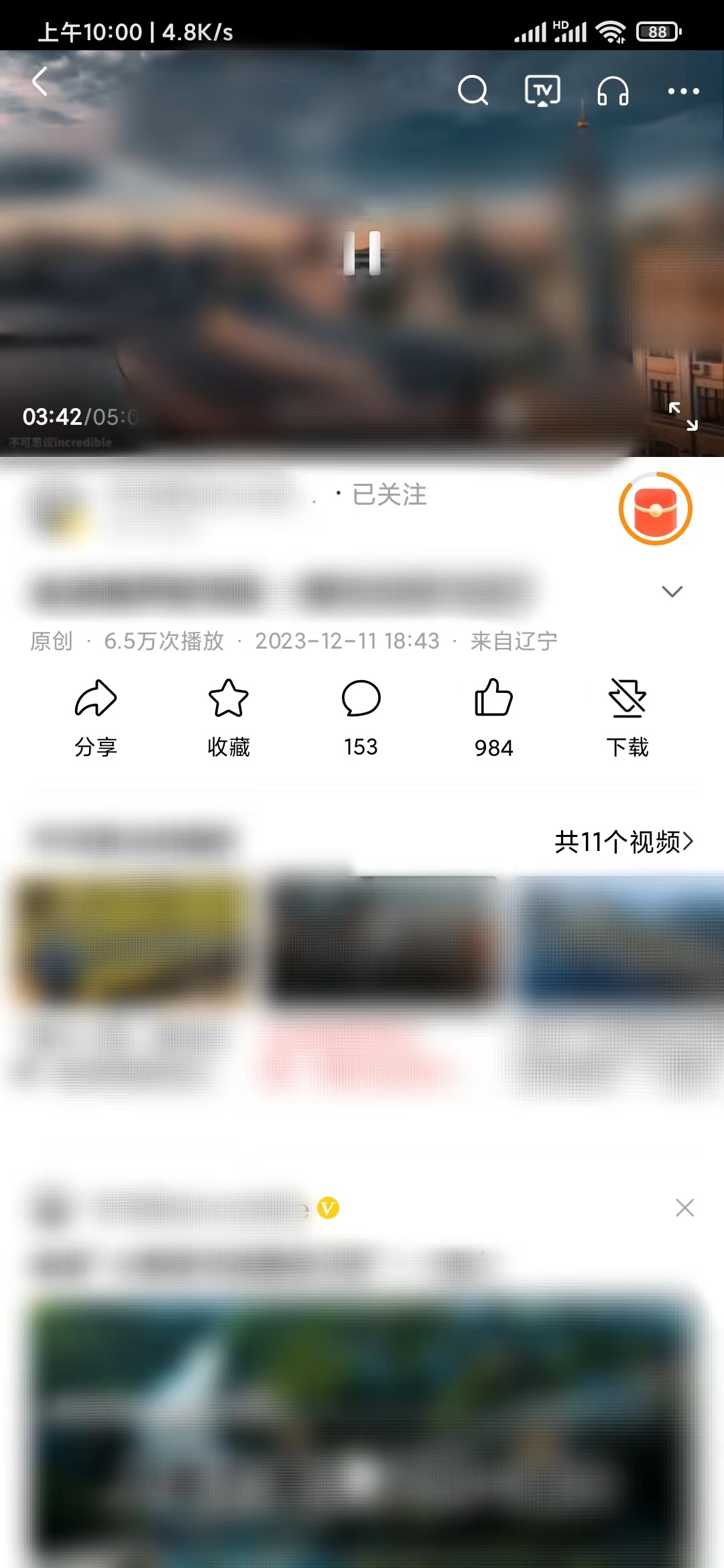The width and height of the screenshot is (724, 1568).
Task: Open the red packet reward widget
Action: [654, 508]
